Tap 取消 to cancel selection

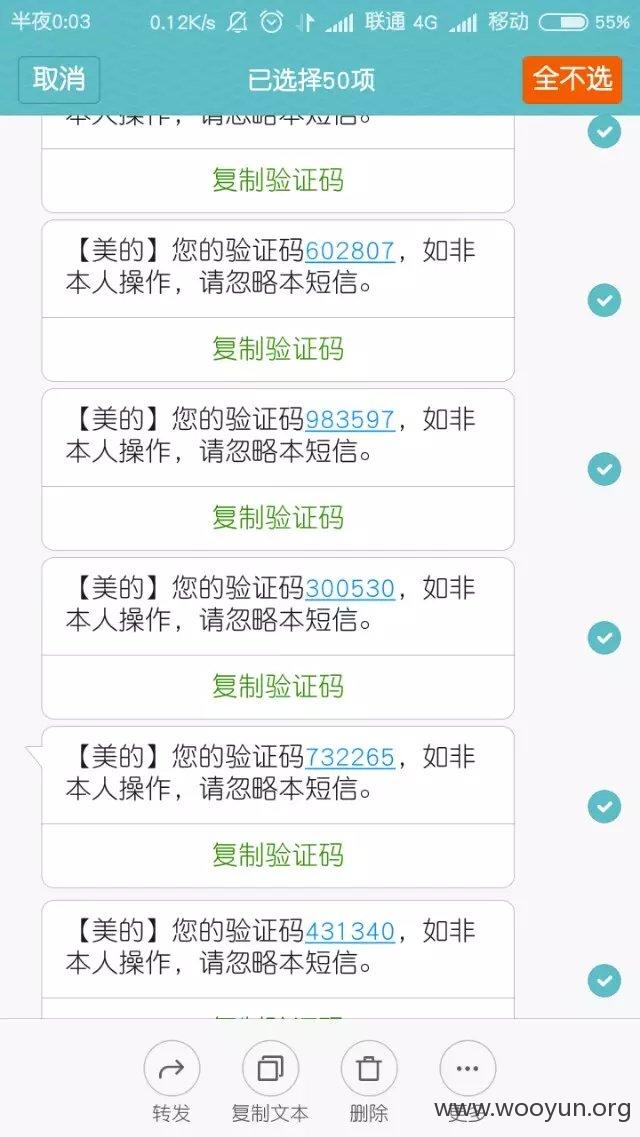tap(59, 79)
